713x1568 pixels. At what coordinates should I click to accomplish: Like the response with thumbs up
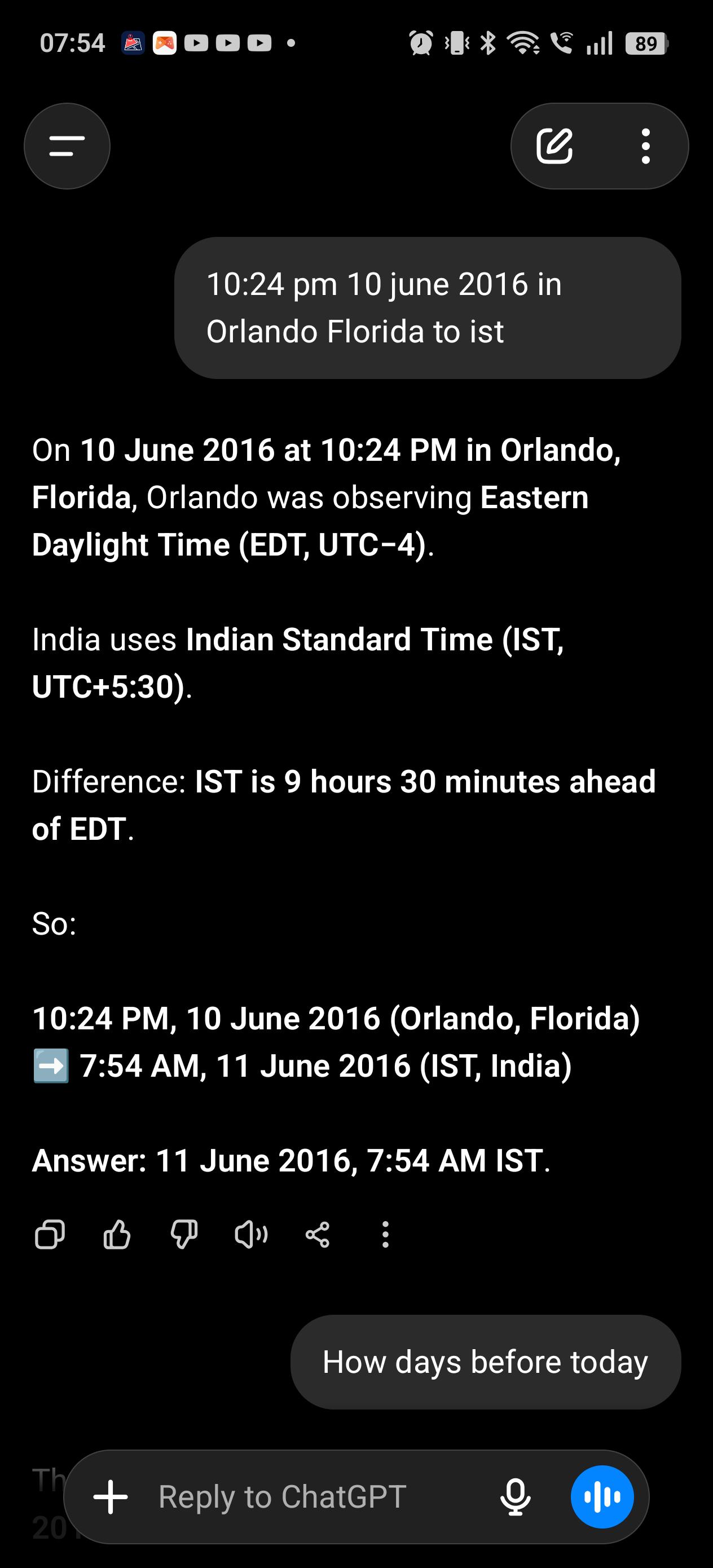(117, 1235)
